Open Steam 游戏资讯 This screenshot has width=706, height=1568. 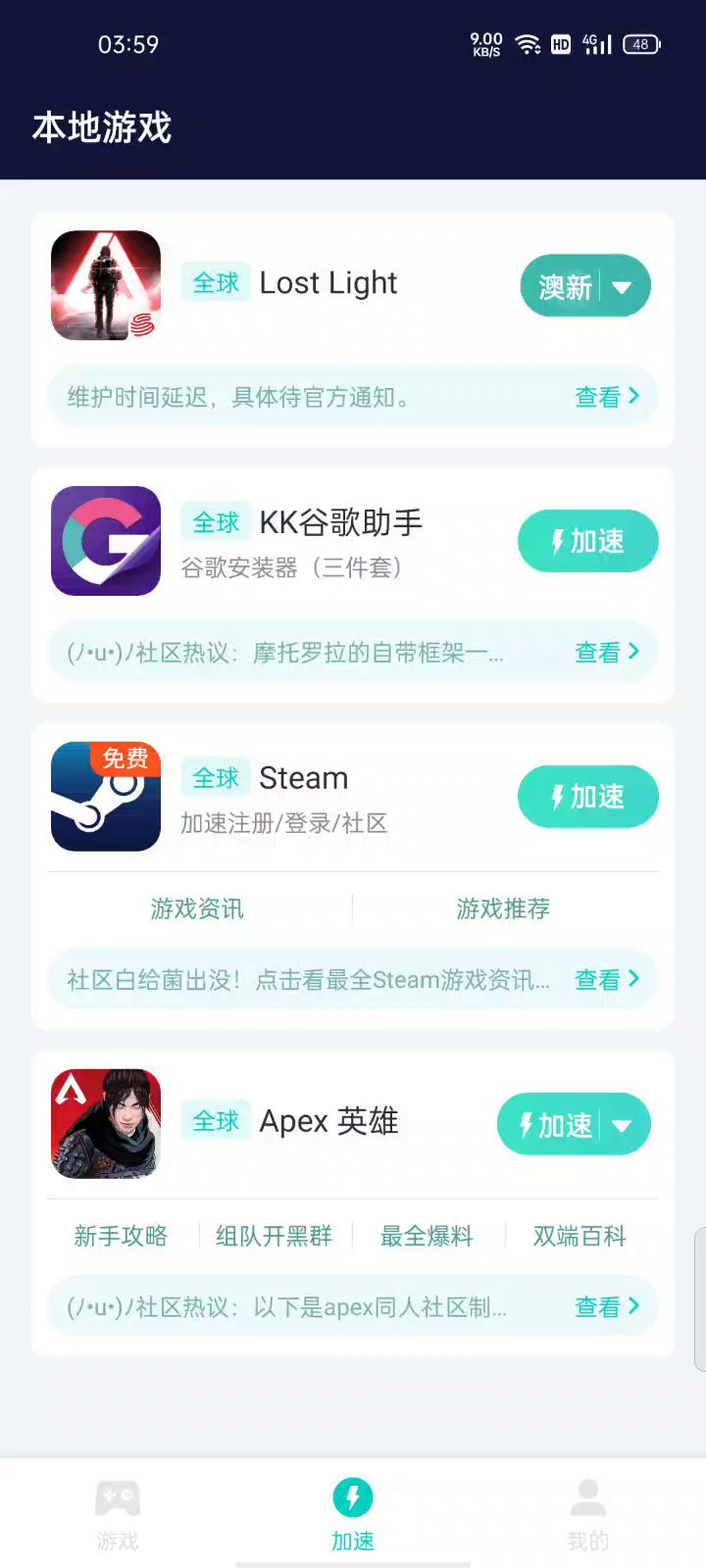coord(197,909)
